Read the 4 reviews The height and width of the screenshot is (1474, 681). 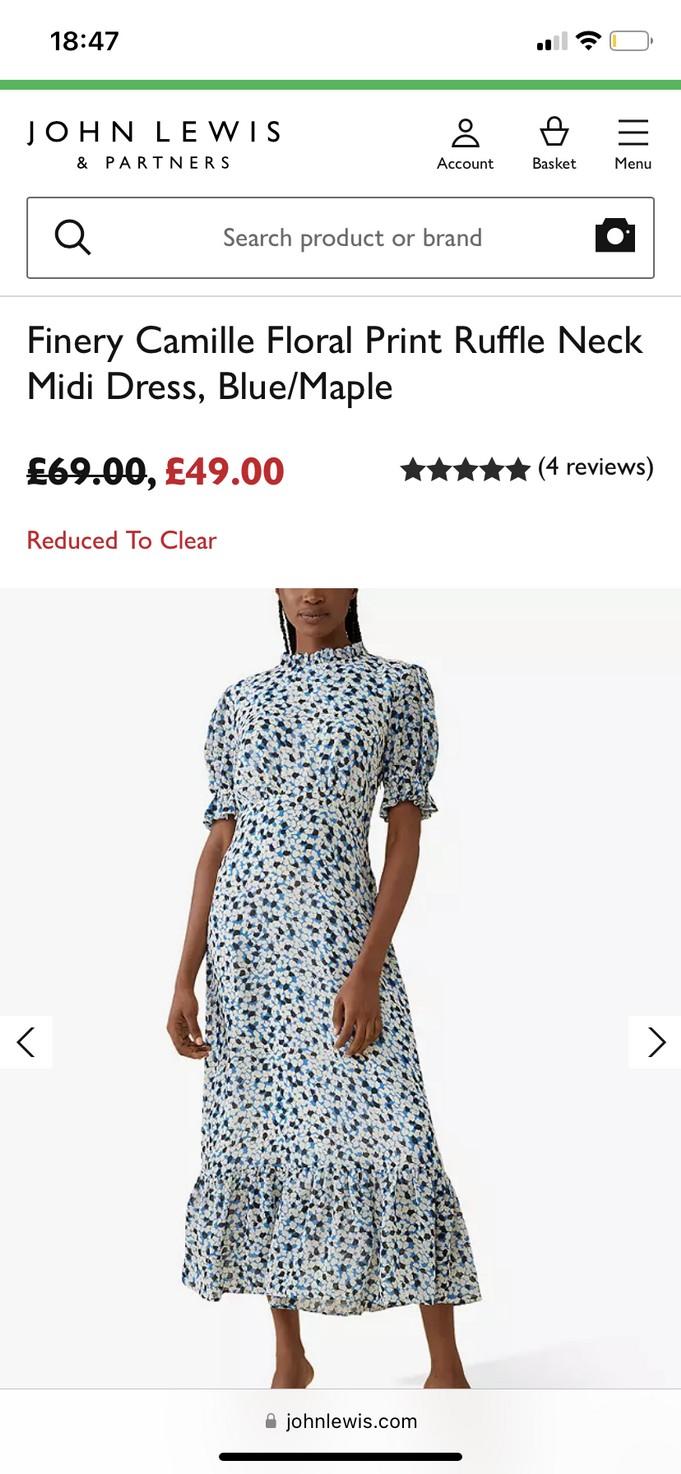pyautogui.click(x=595, y=467)
